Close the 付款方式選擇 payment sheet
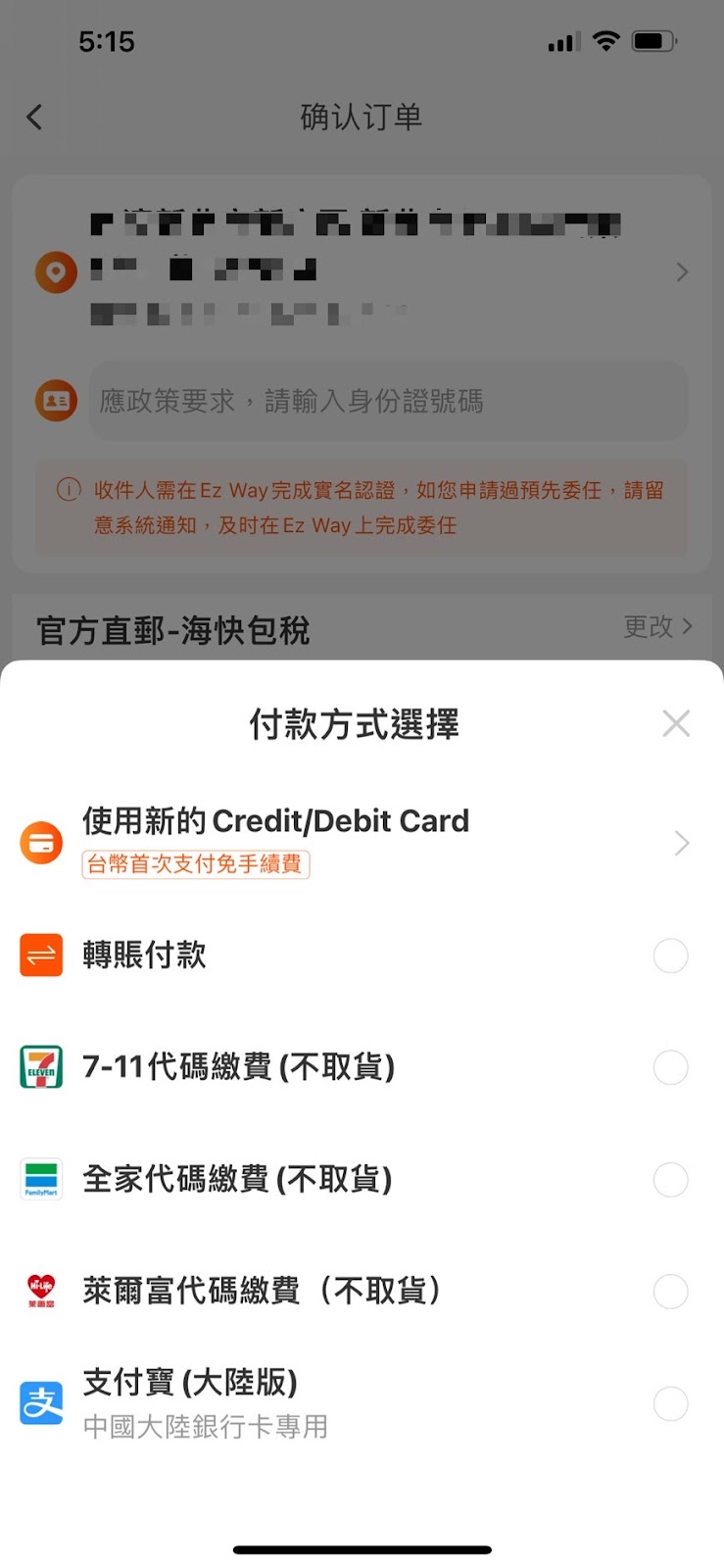 coord(676,724)
